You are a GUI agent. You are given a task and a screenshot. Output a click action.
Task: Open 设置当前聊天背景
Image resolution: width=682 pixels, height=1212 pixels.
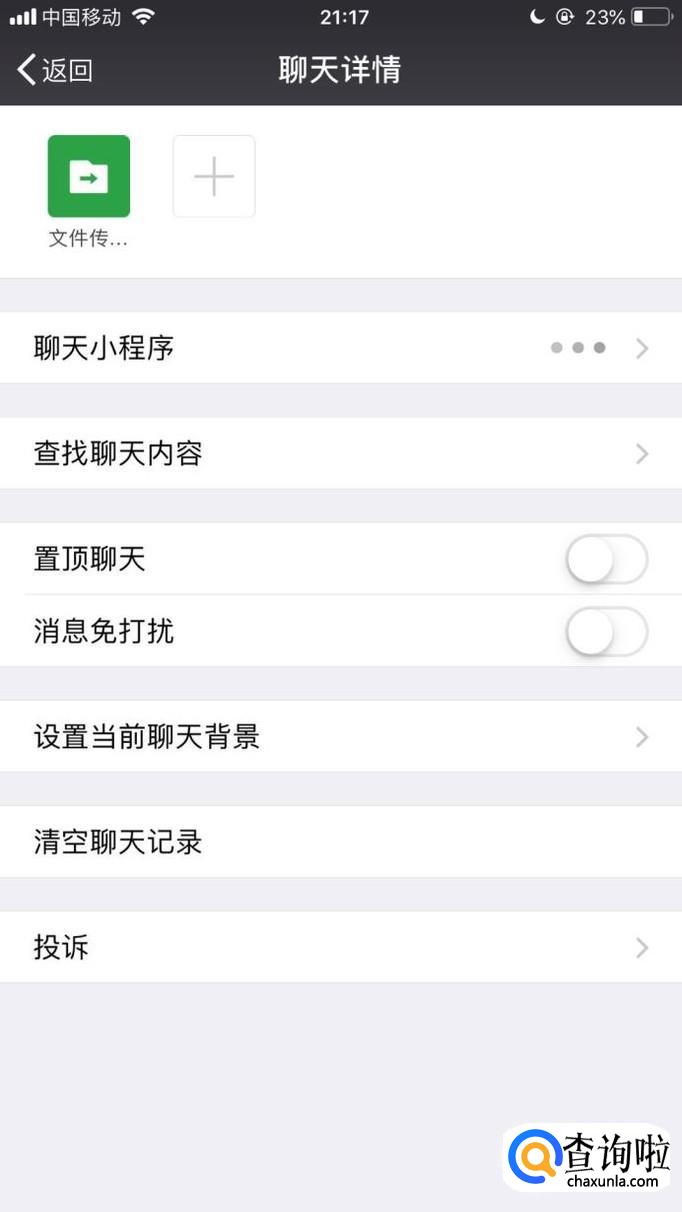pos(340,737)
